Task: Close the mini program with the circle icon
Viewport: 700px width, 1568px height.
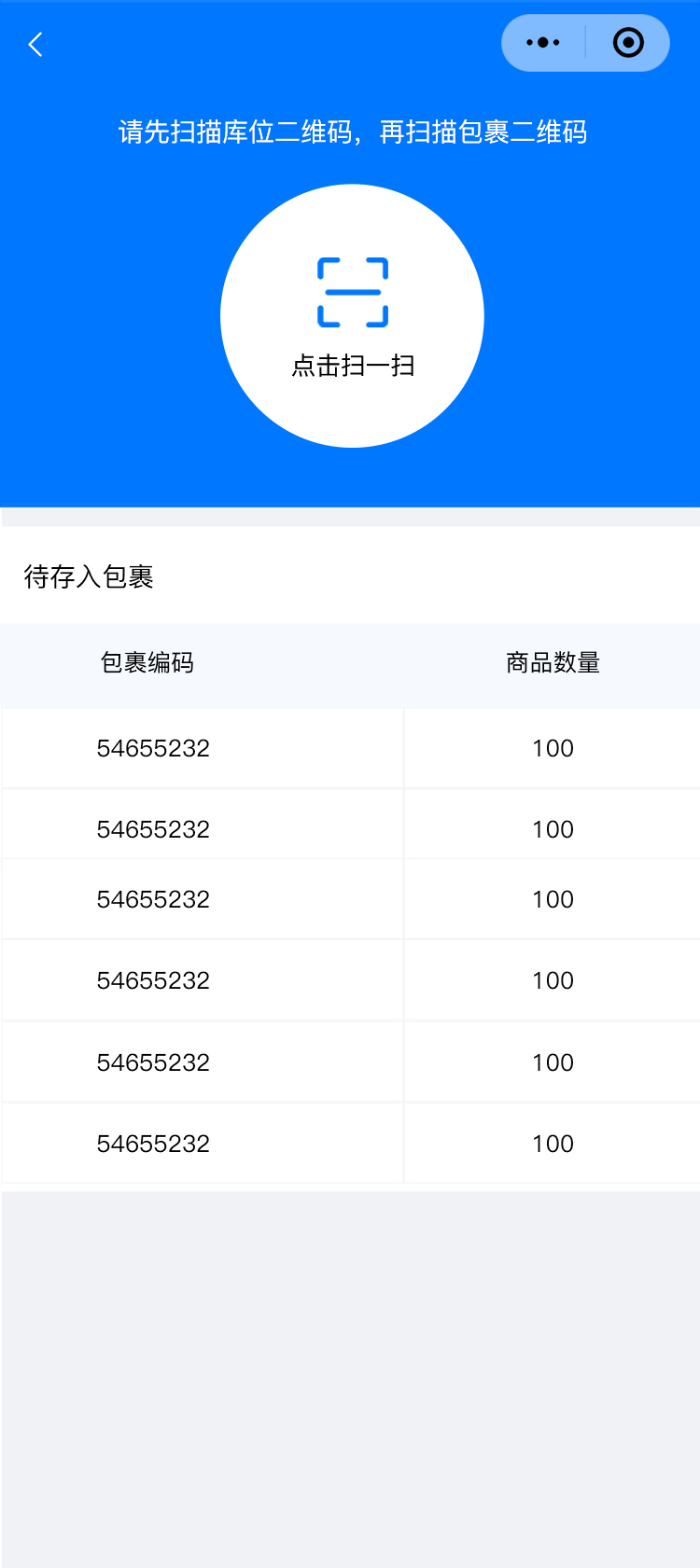Action: tap(628, 43)
